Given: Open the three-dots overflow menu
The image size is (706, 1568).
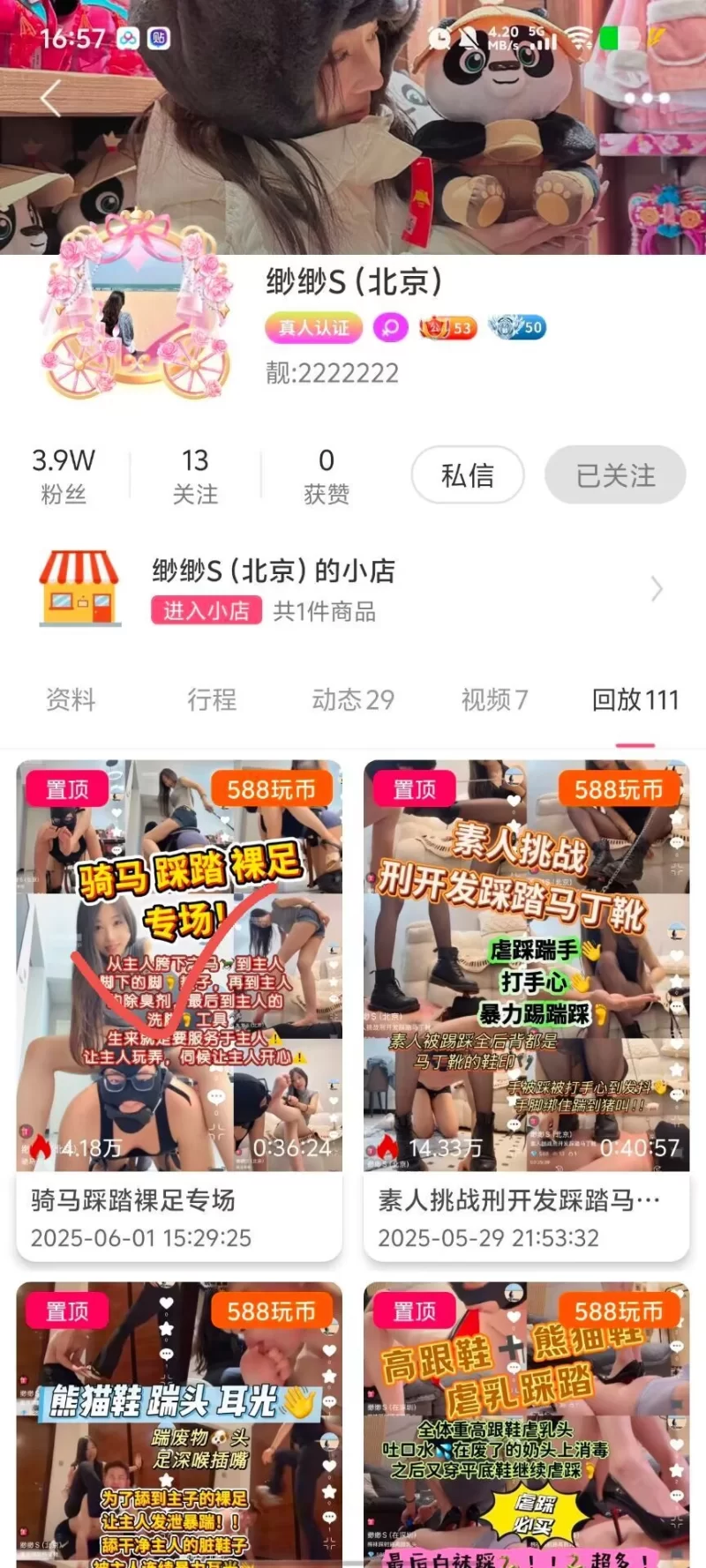Looking at the screenshot, I should (649, 98).
